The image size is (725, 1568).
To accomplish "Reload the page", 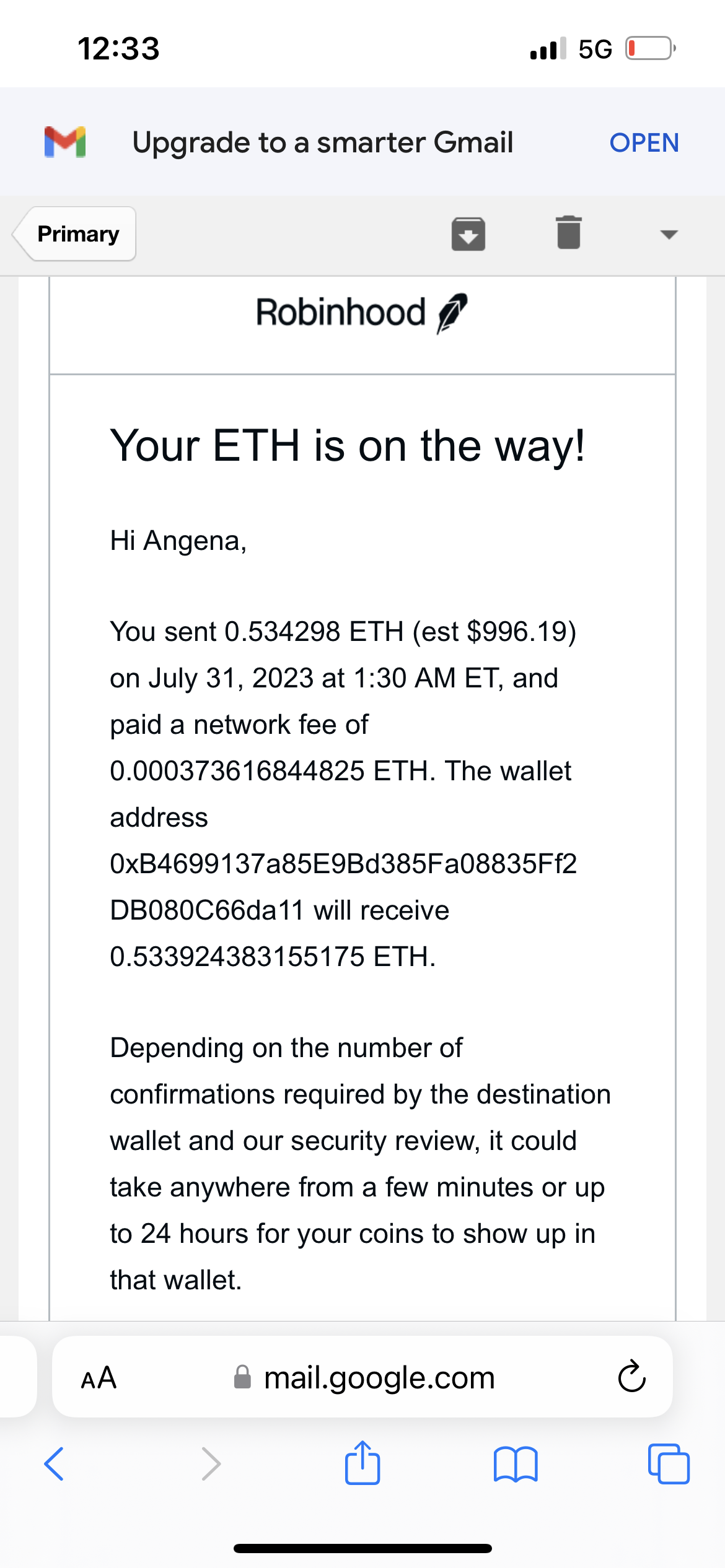I will [631, 1377].
